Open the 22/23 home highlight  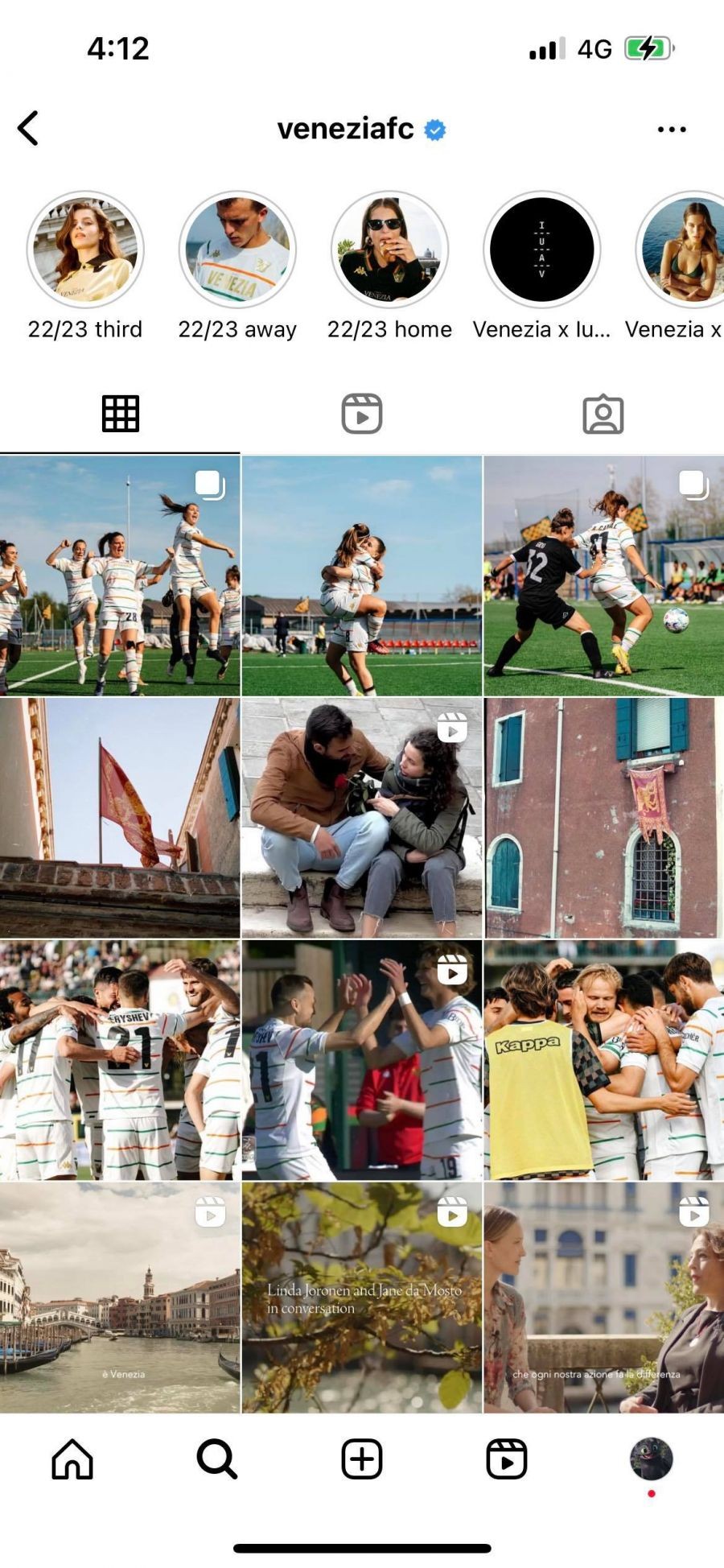pos(389,250)
